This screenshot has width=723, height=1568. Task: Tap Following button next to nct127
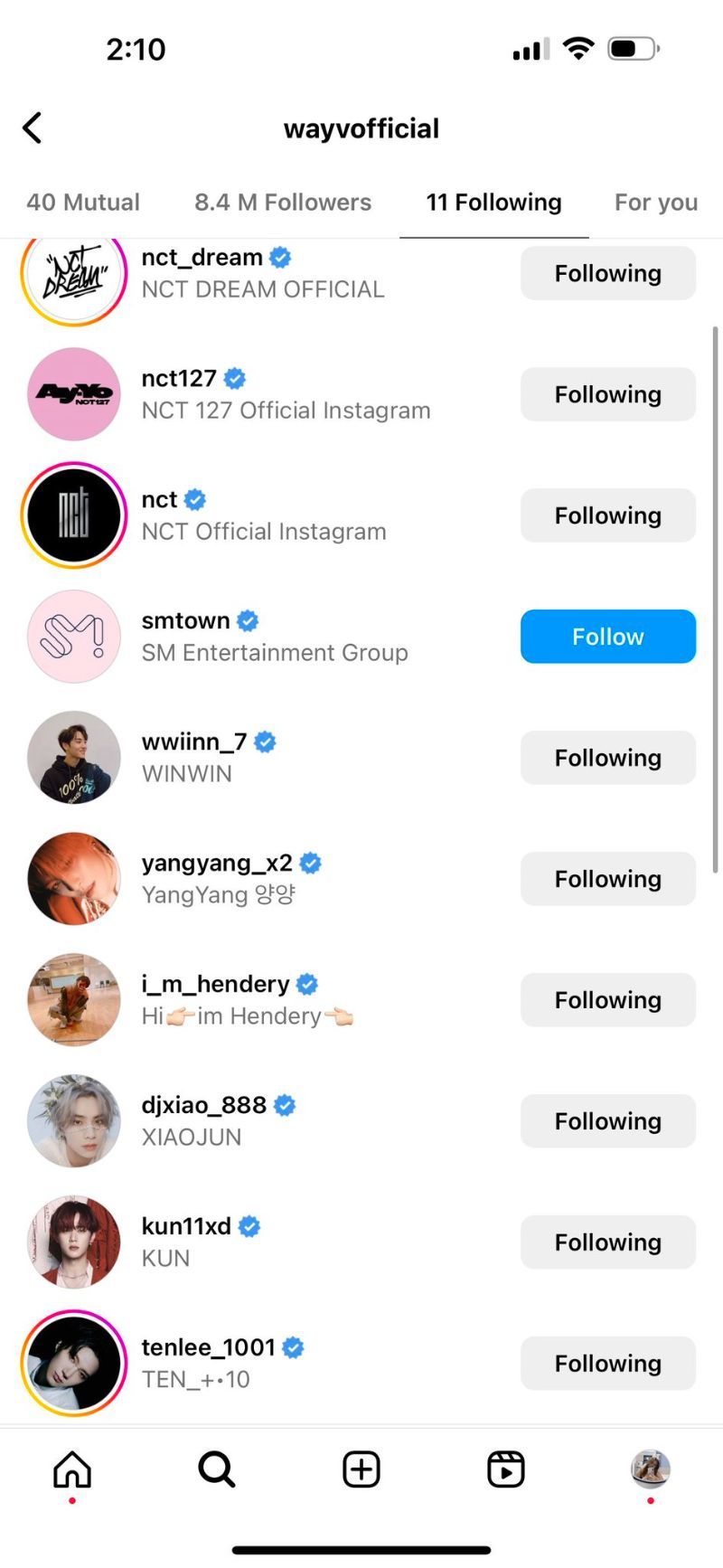607,394
